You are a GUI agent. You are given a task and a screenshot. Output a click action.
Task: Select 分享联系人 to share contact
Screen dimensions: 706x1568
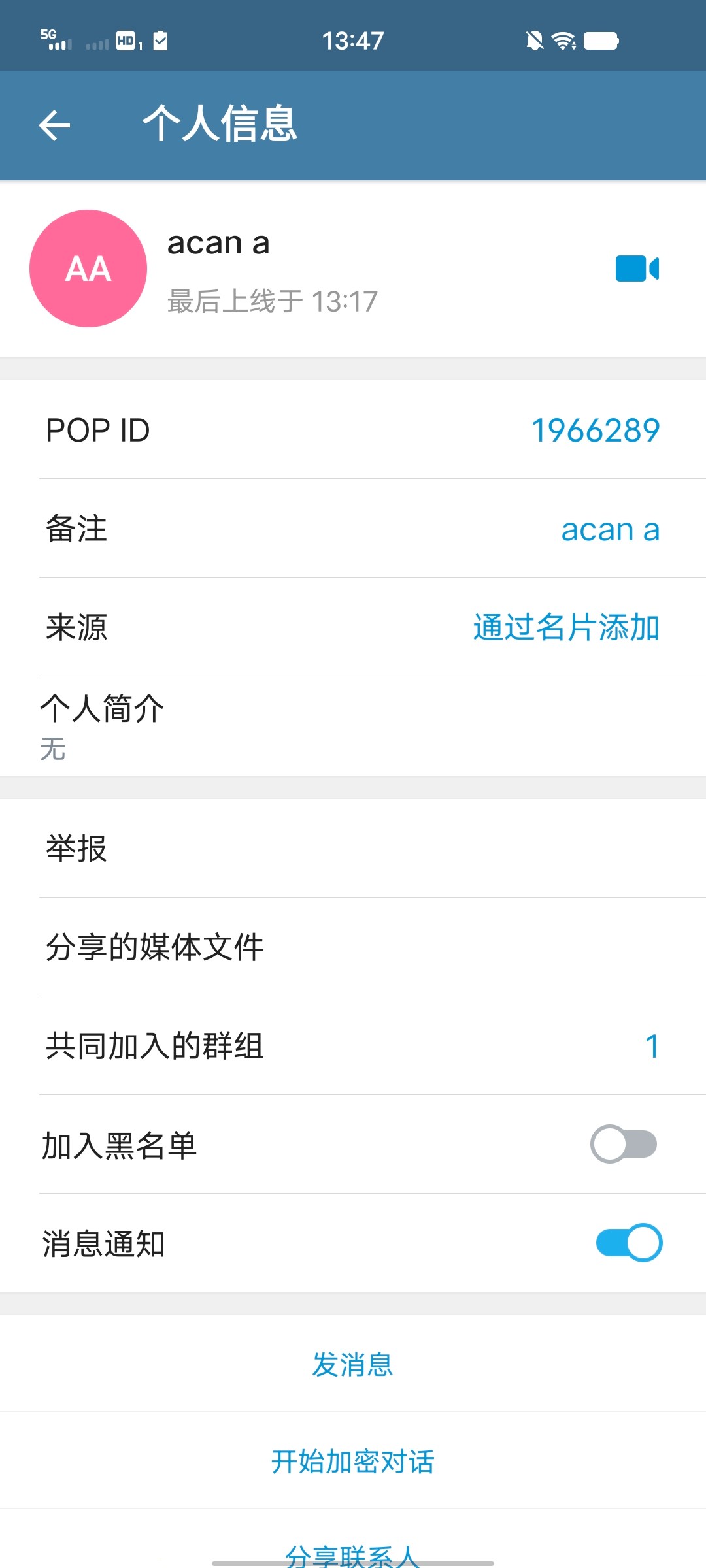coord(353,1554)
